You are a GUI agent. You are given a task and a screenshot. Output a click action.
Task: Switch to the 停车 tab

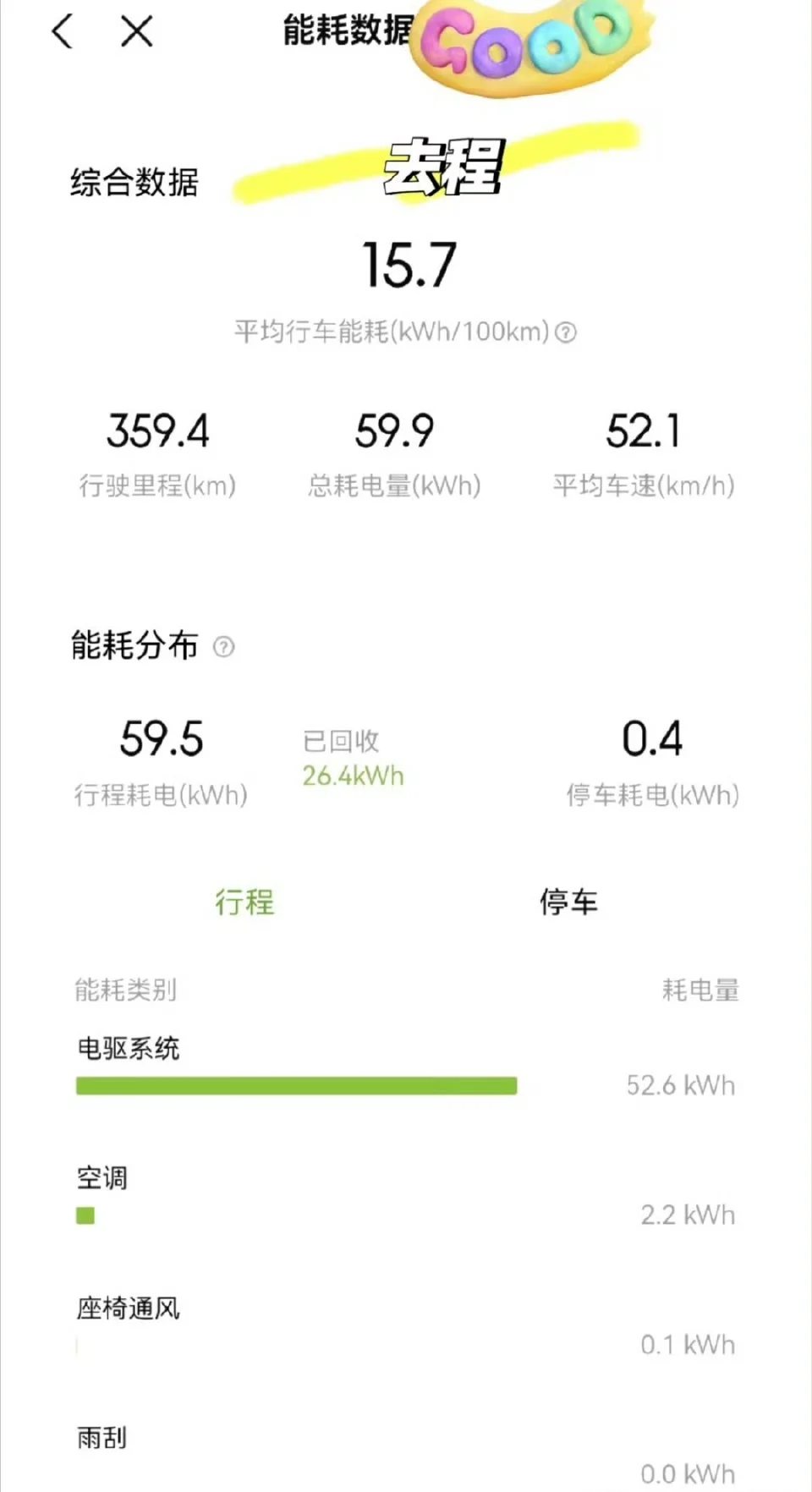(x=568, y=902)
